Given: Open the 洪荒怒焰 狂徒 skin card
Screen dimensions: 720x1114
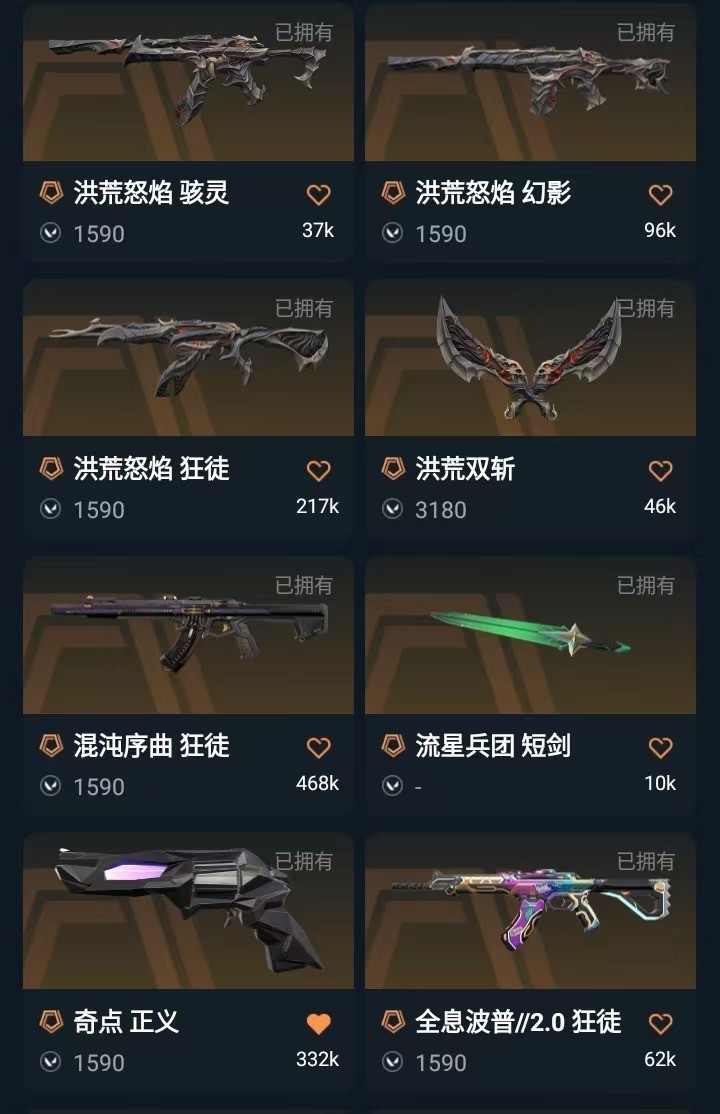Looking at the screenshot, I should [x=188, y=365].
